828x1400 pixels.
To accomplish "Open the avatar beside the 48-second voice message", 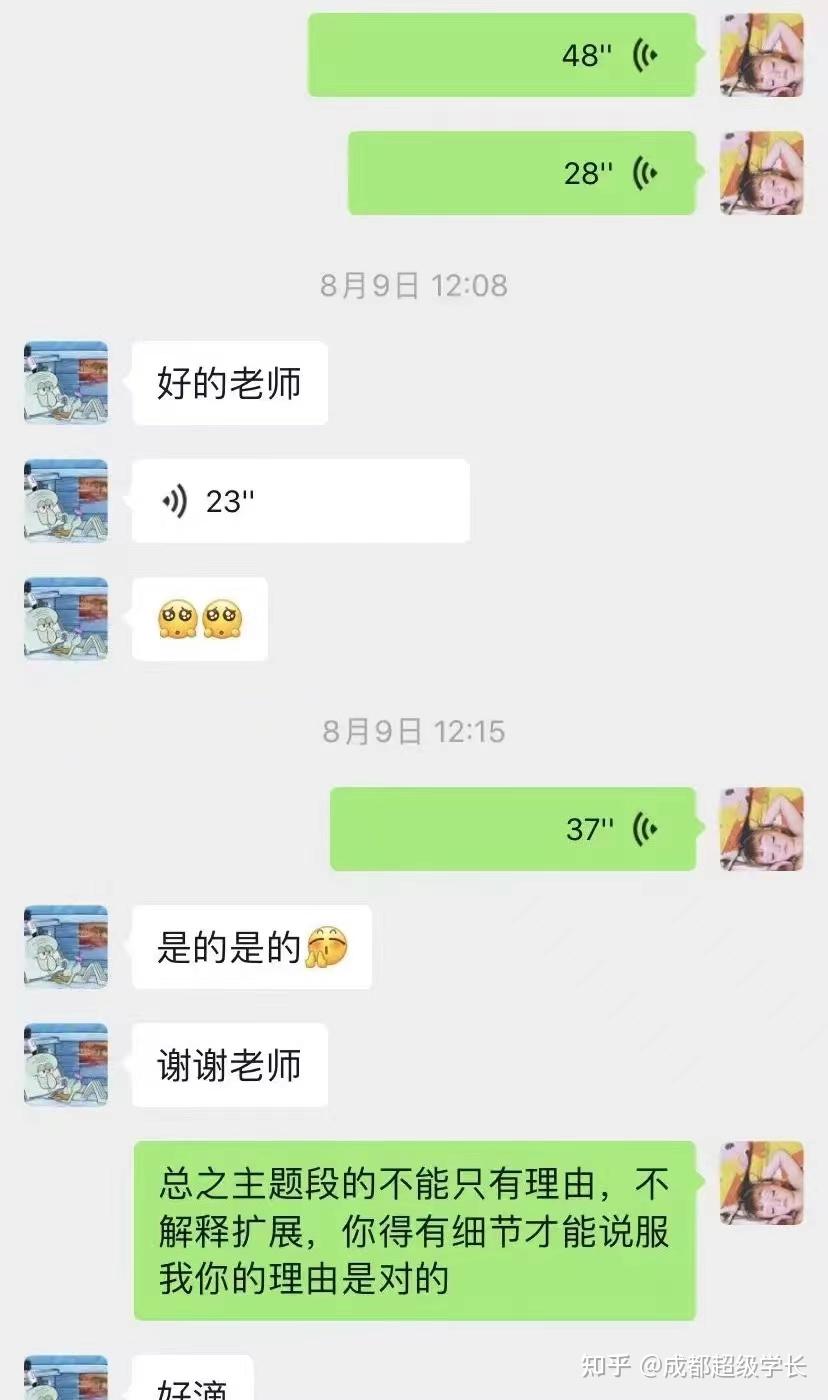I will pos(761,55).
